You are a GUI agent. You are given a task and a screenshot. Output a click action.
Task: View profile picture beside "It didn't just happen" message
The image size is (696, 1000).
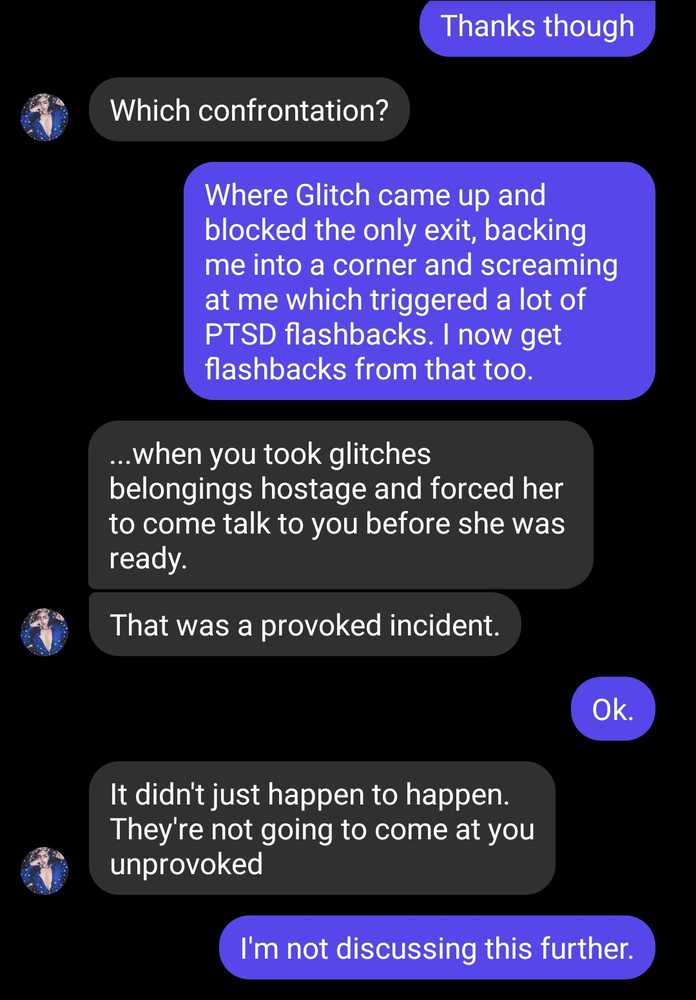(x=45, y=870)
